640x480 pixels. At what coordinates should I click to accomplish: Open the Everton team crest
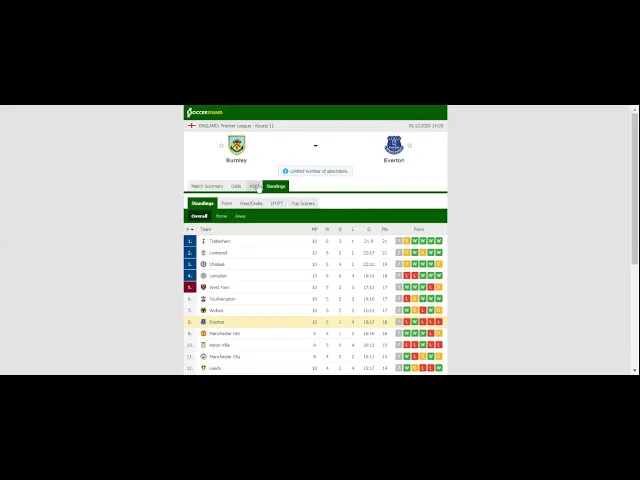coord(394,145)
